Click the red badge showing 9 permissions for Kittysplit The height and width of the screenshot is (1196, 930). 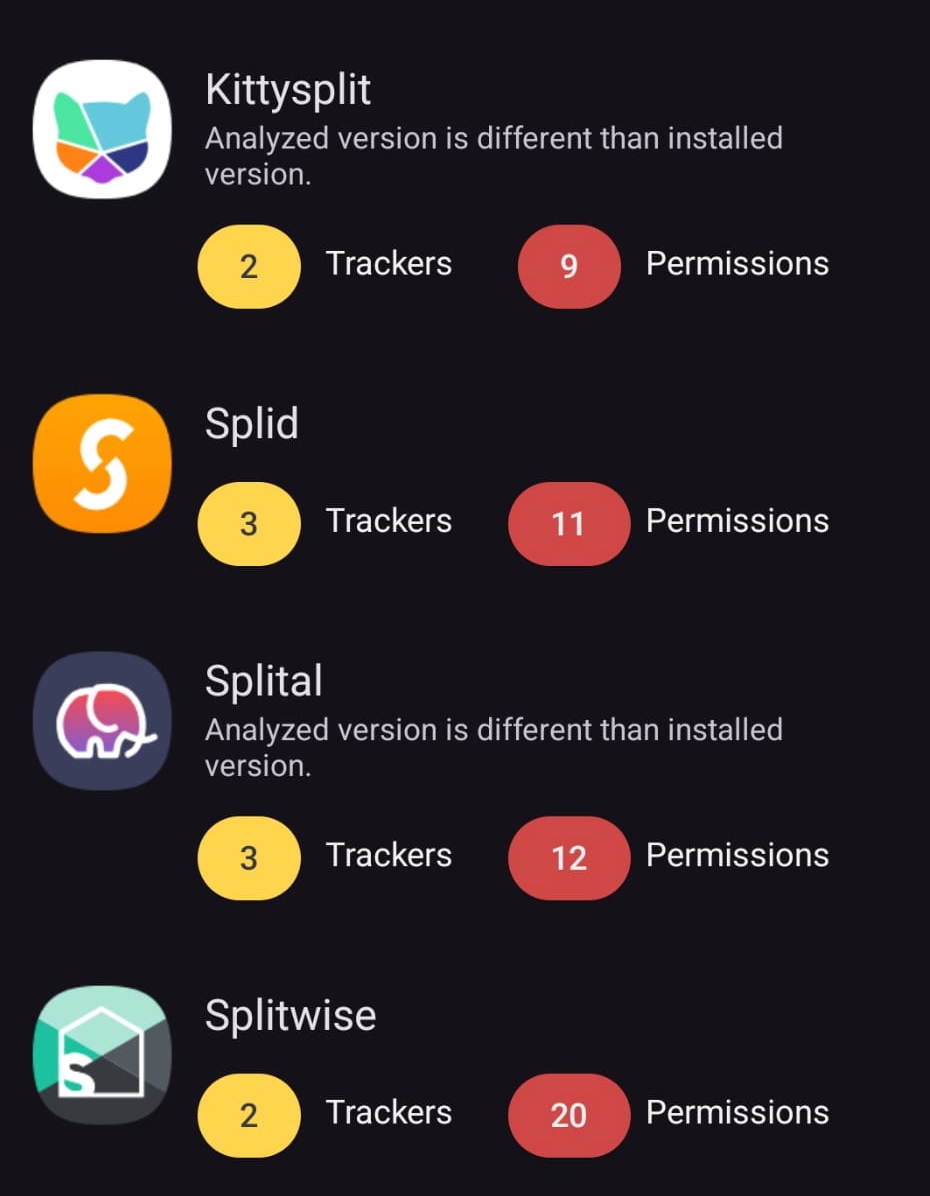click(x=568, y=266)
